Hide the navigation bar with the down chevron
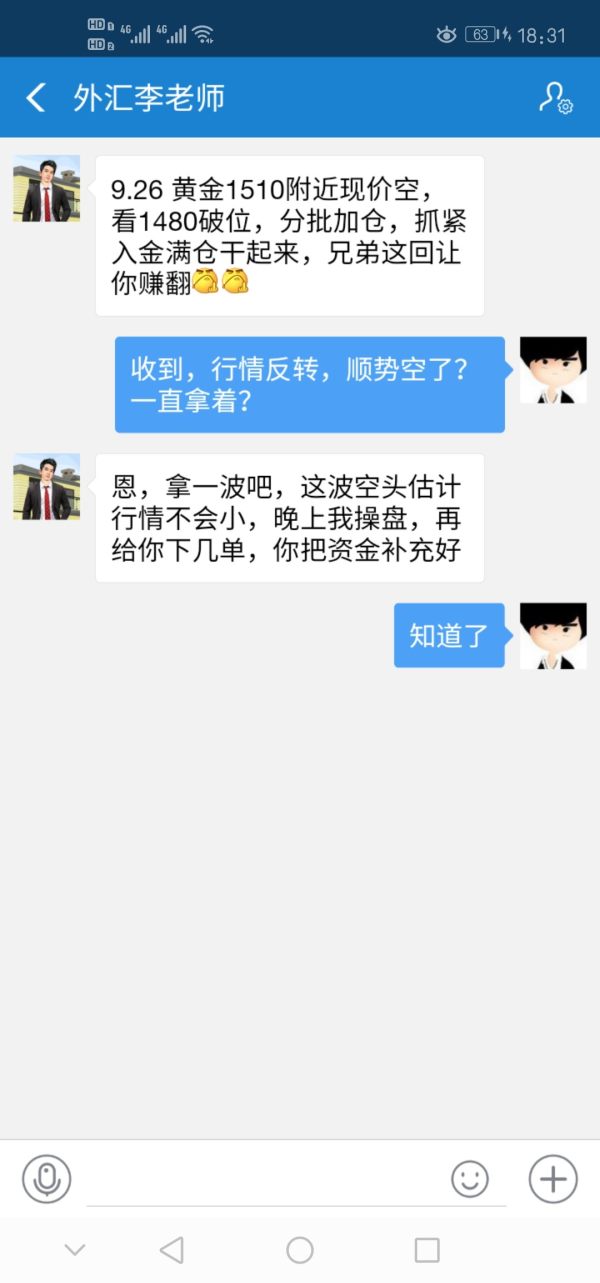Viewport: 600px width, 1283px height. 75,1250
